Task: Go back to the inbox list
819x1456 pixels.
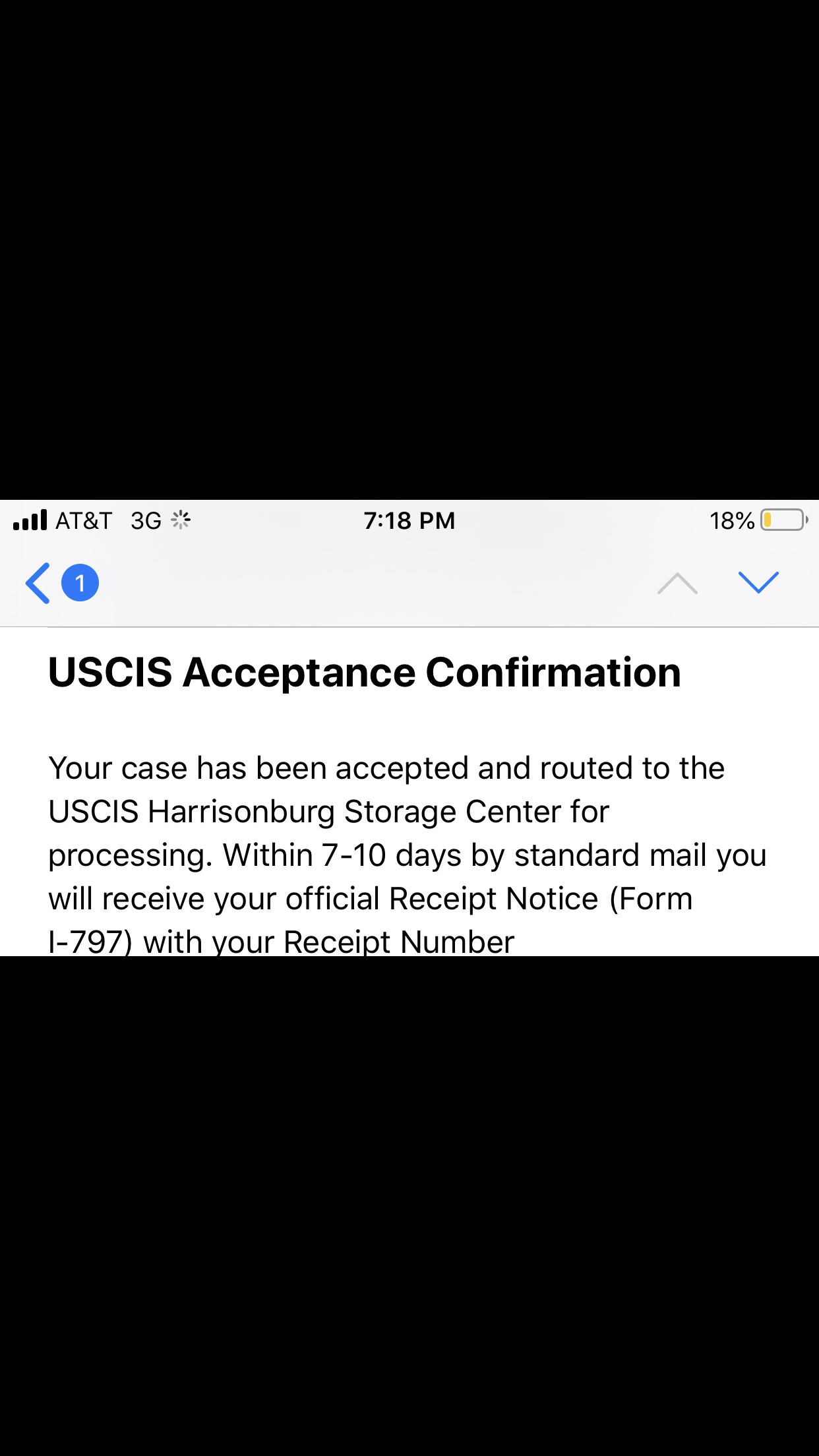Action: tap(61, 583)
